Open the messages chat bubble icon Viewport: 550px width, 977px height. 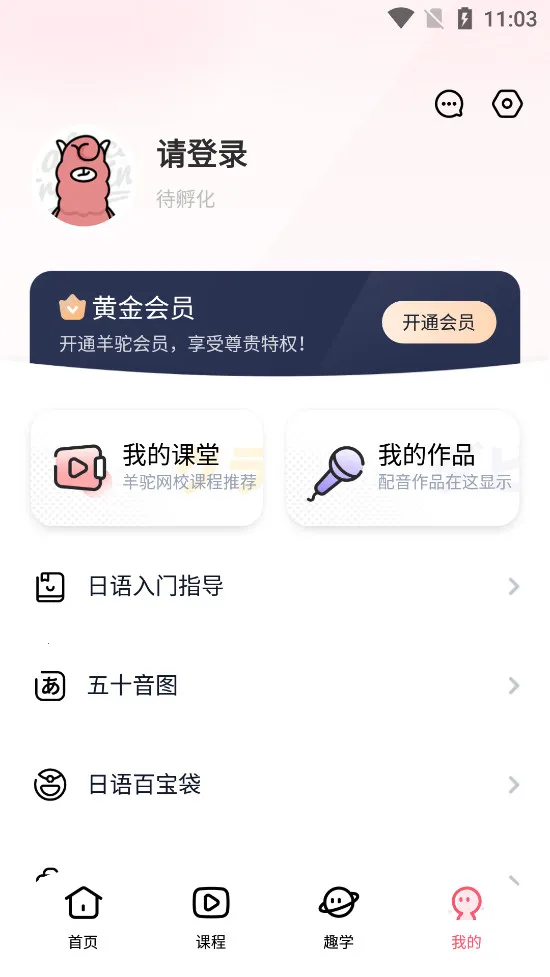click(449, 104)
